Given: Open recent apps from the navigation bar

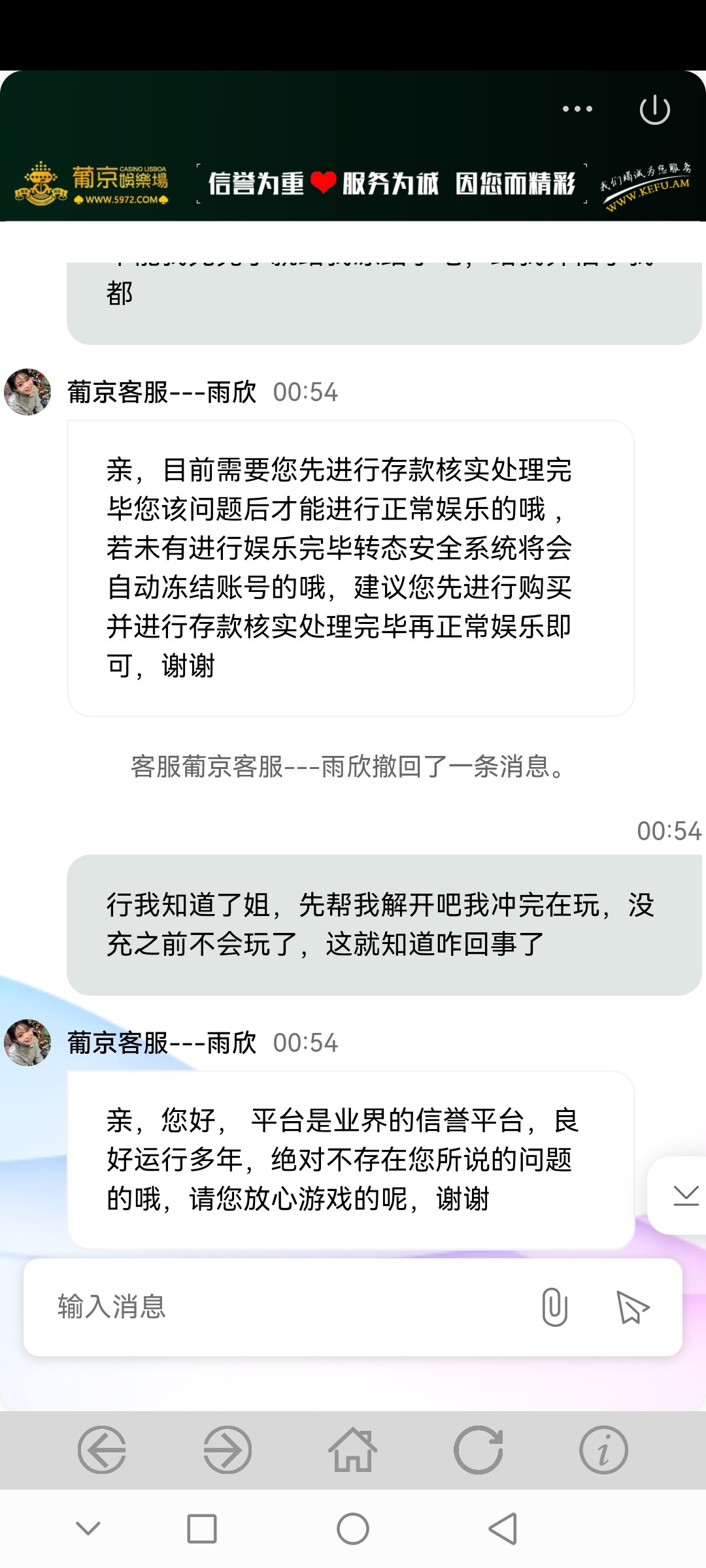Looking at the screenshot, I should tap(202, 1529).
